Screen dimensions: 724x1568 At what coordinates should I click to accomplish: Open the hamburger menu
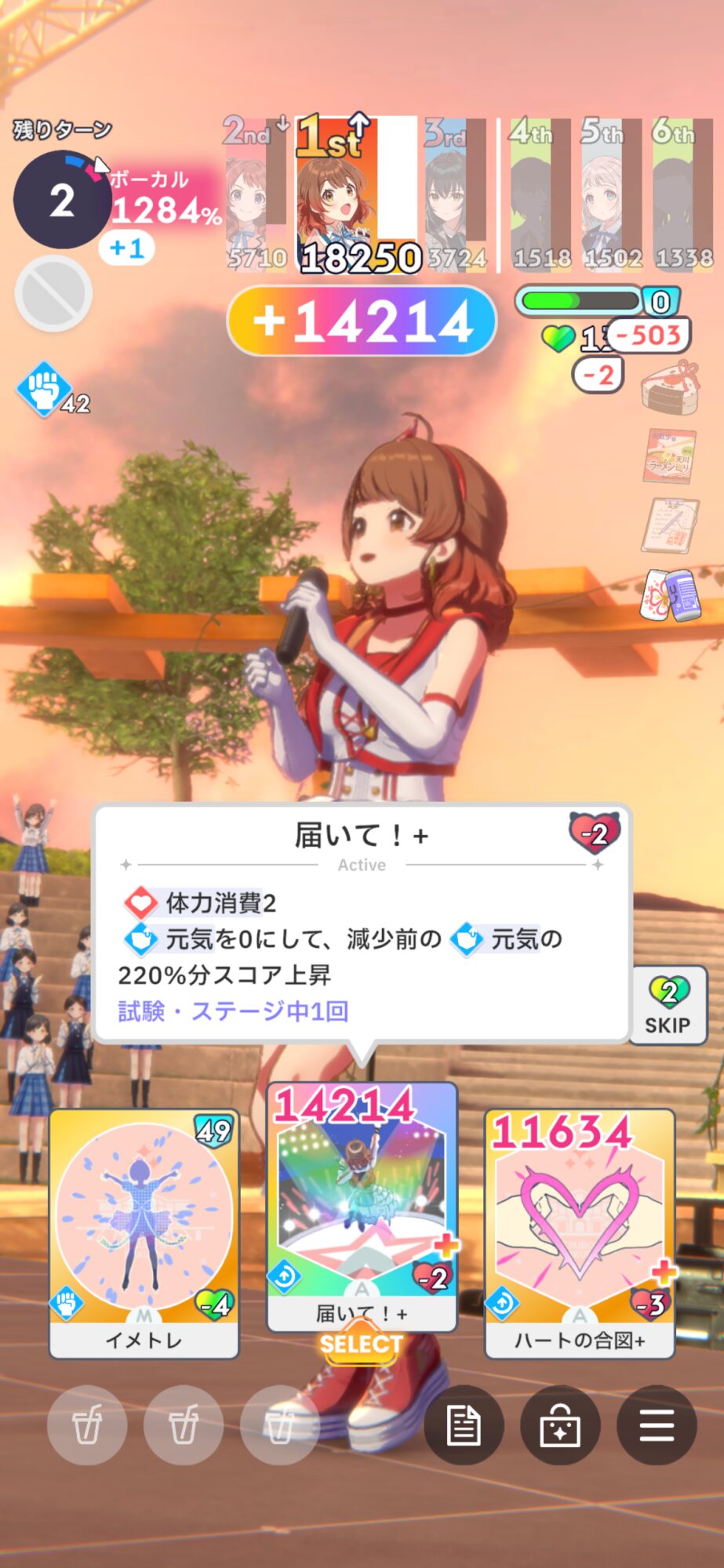[x=657, y=1425]
